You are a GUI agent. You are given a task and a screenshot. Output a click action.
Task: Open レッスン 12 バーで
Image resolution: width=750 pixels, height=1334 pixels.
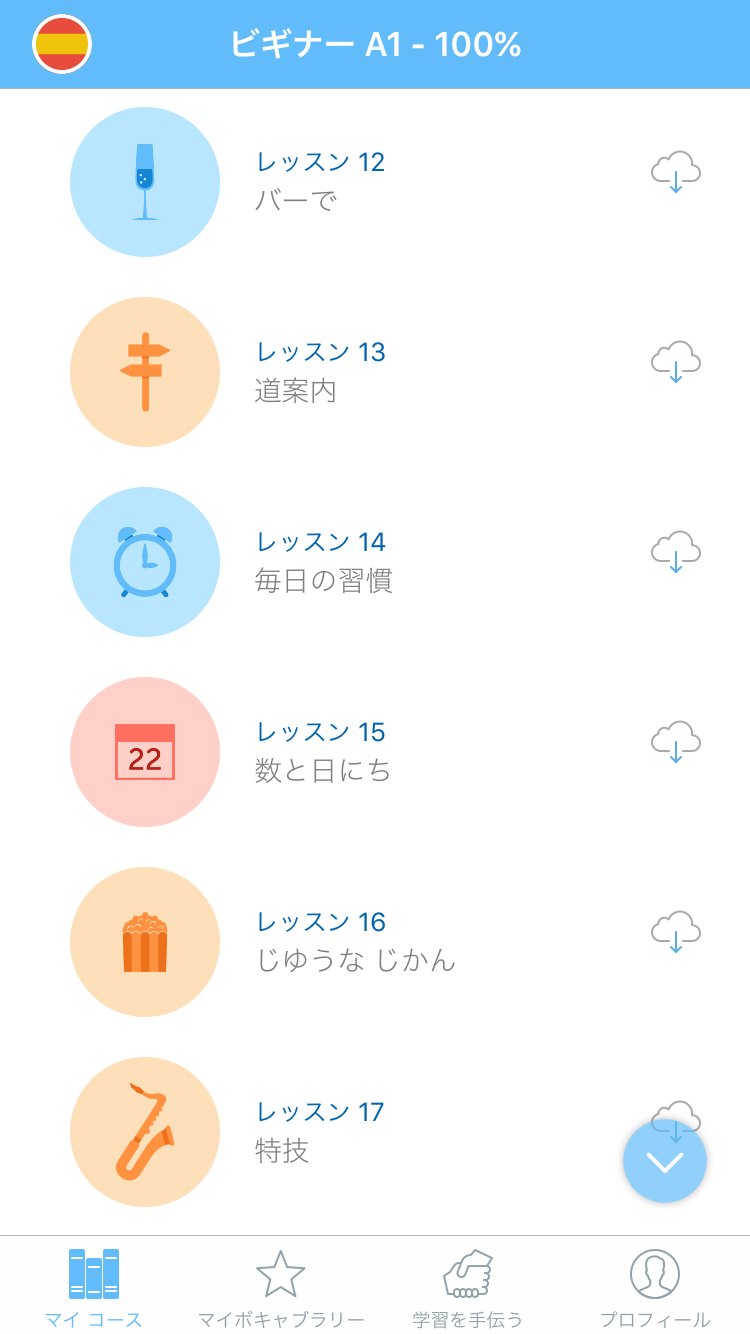click(x=375, y=182)
